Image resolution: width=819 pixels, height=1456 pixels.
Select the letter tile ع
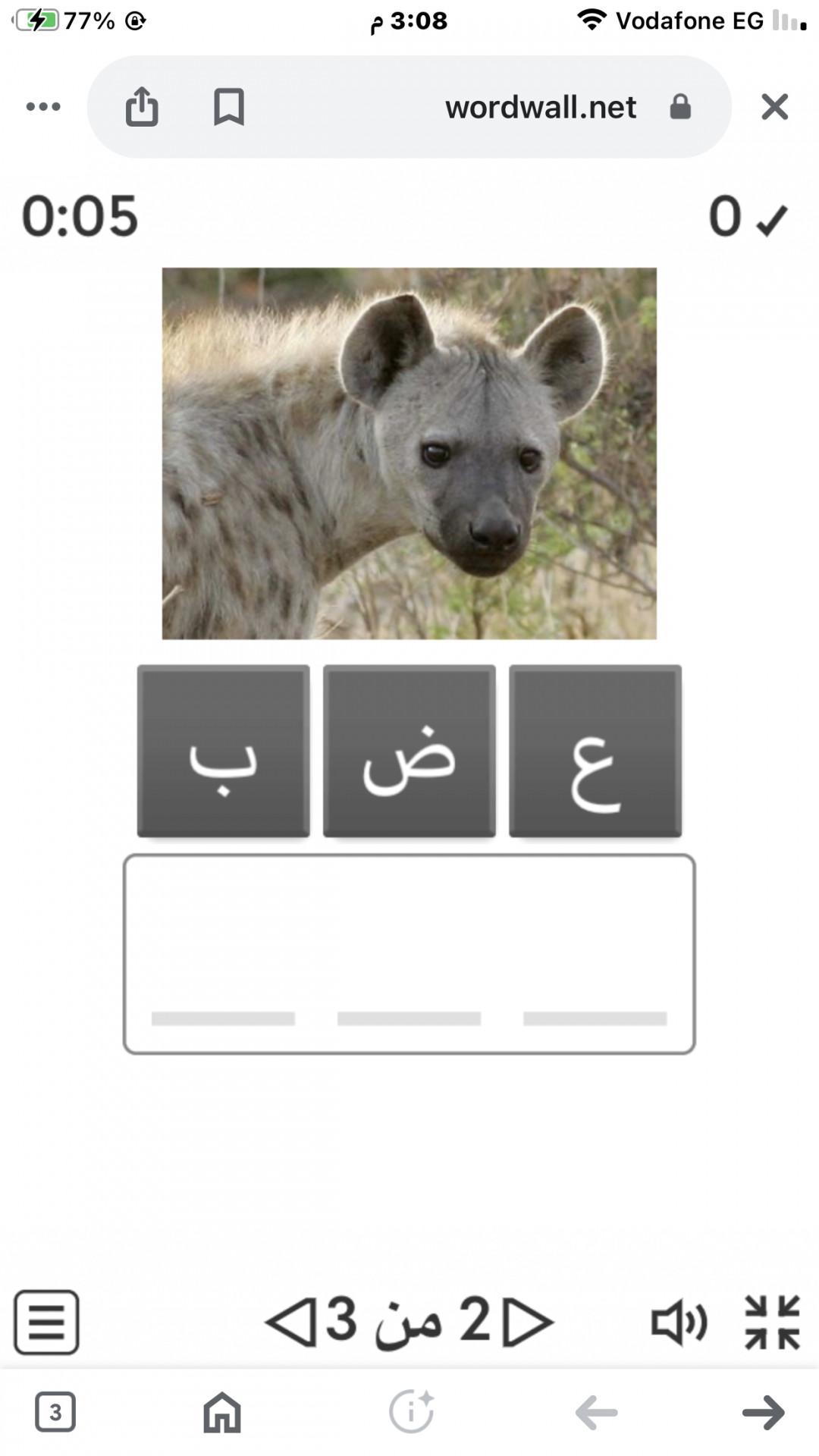tap(595, 751)
